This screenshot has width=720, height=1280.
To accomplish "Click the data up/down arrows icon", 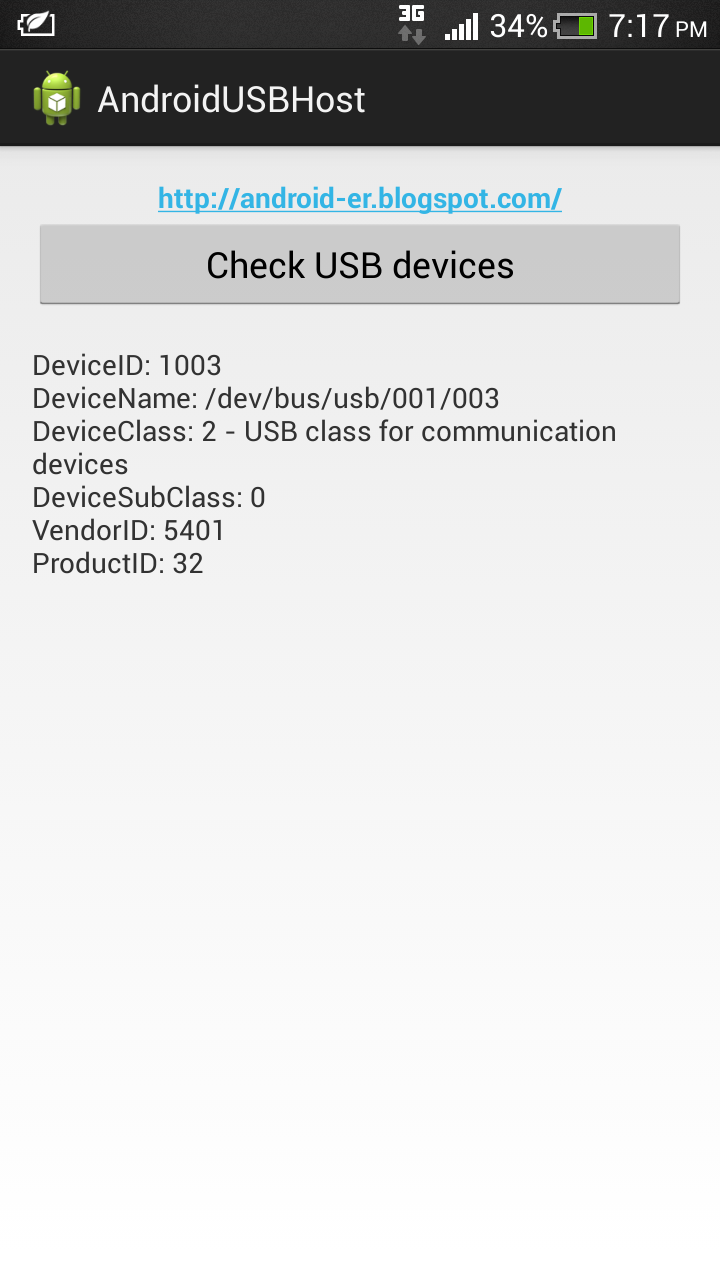I will point(410,33).
